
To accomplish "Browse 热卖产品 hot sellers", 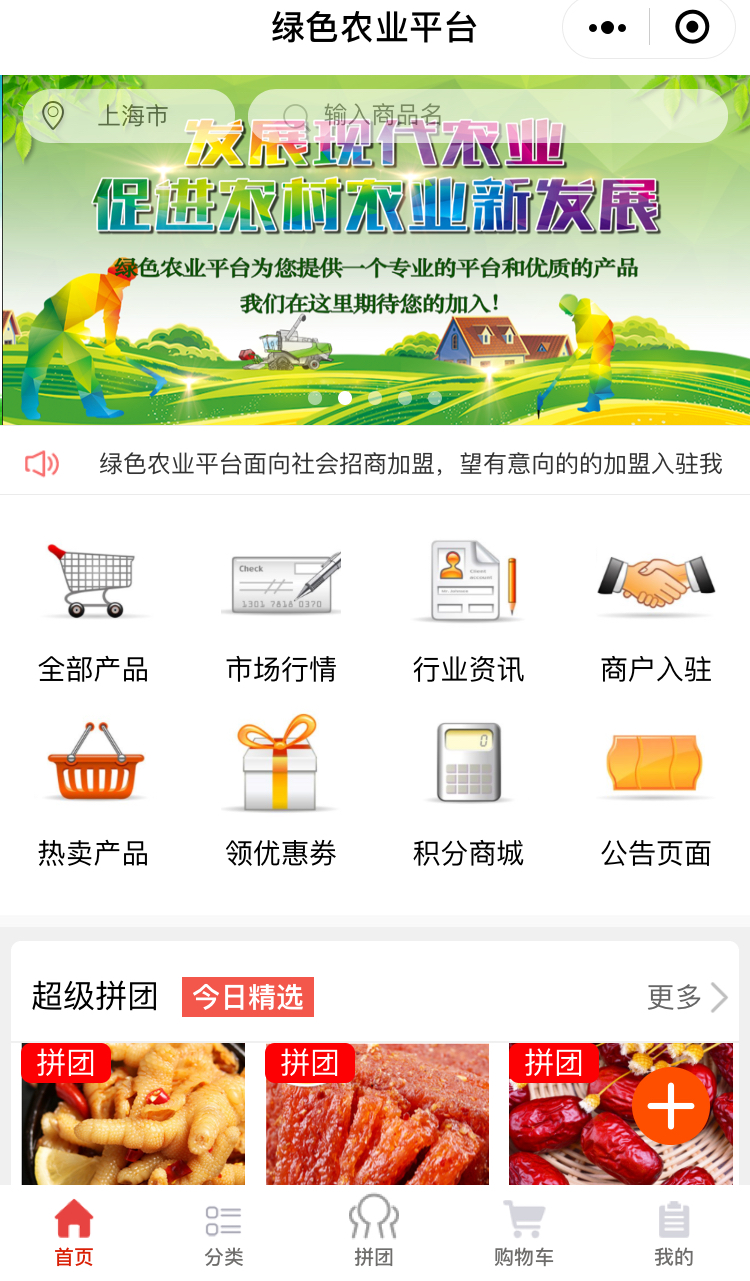I will coord(93,795).
